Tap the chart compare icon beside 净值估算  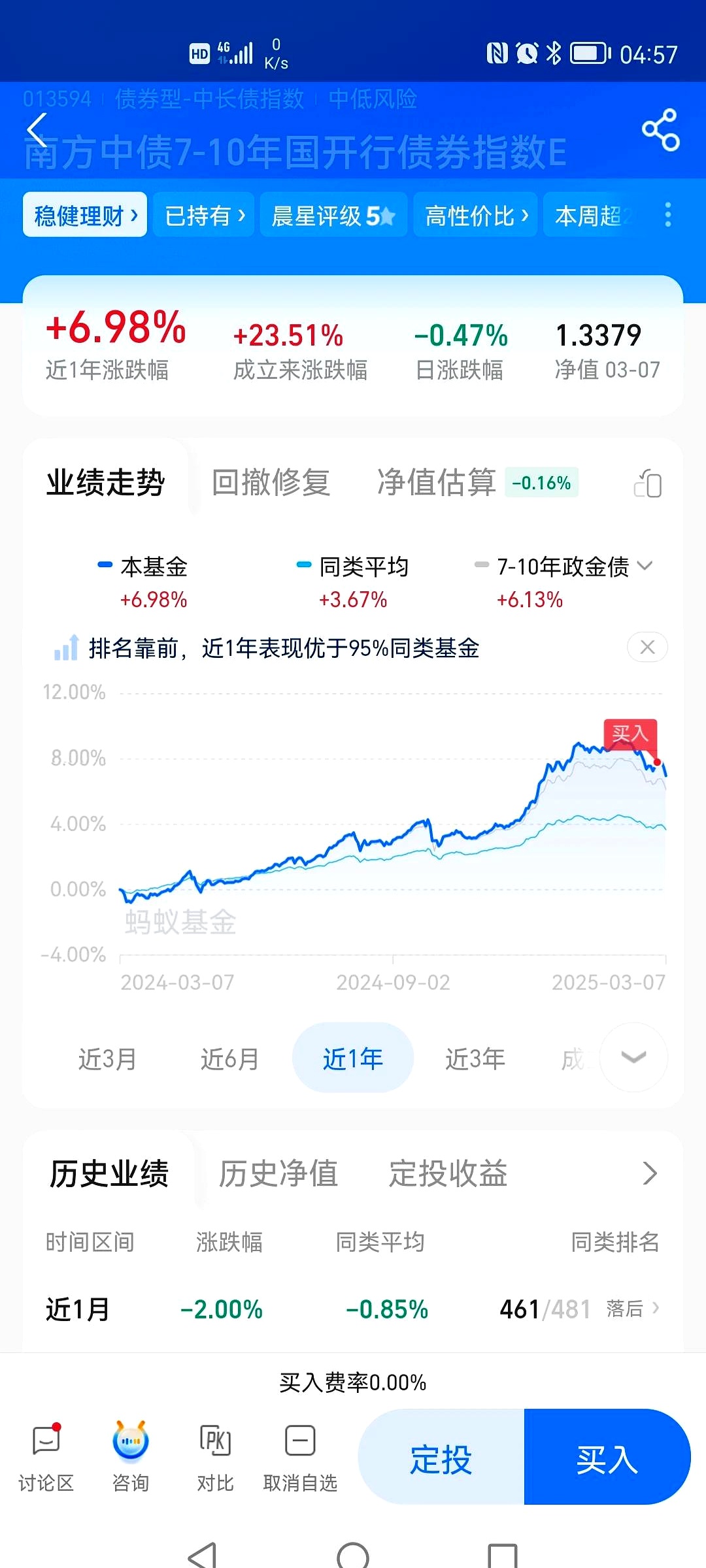tap(648, 483)
